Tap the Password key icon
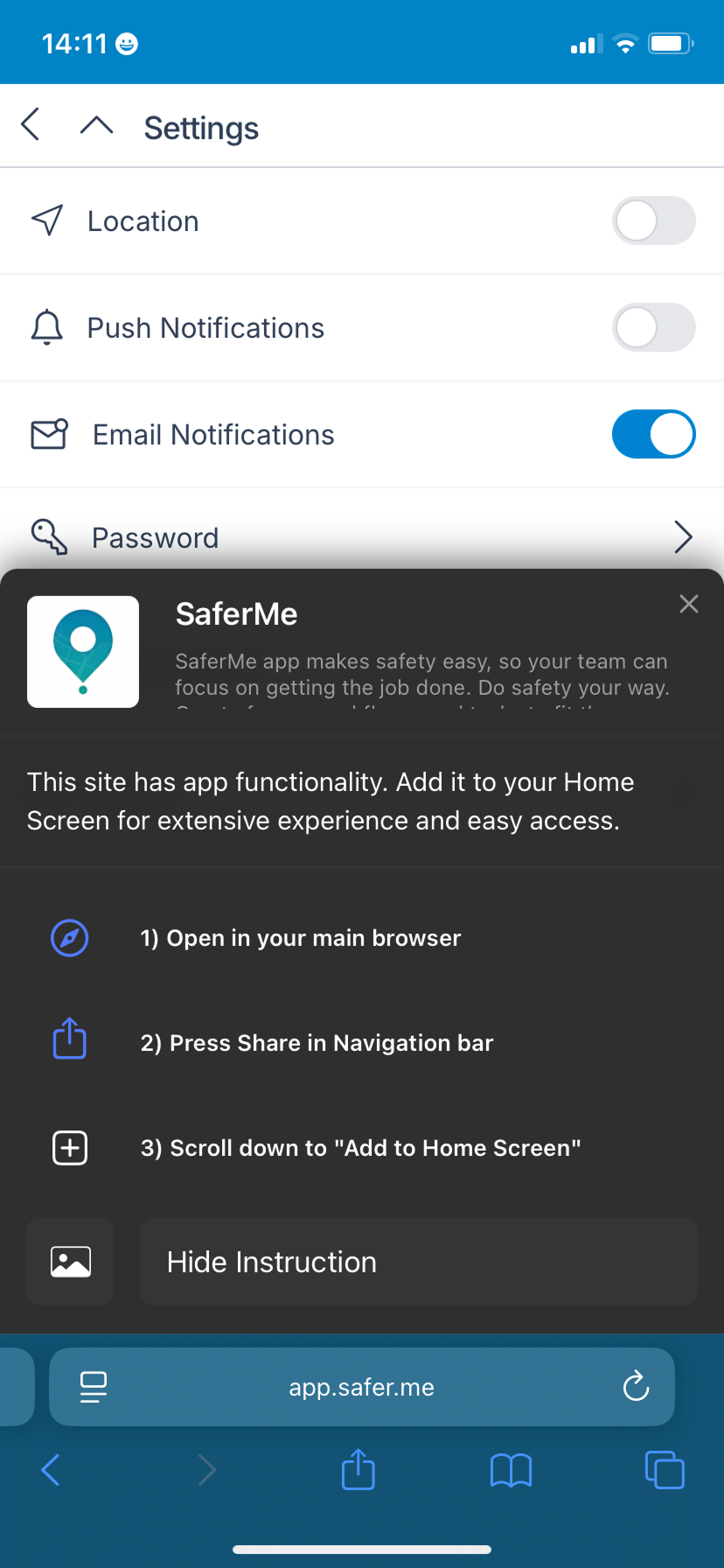Screen dimensions: 724x1568 pos(49,537)
